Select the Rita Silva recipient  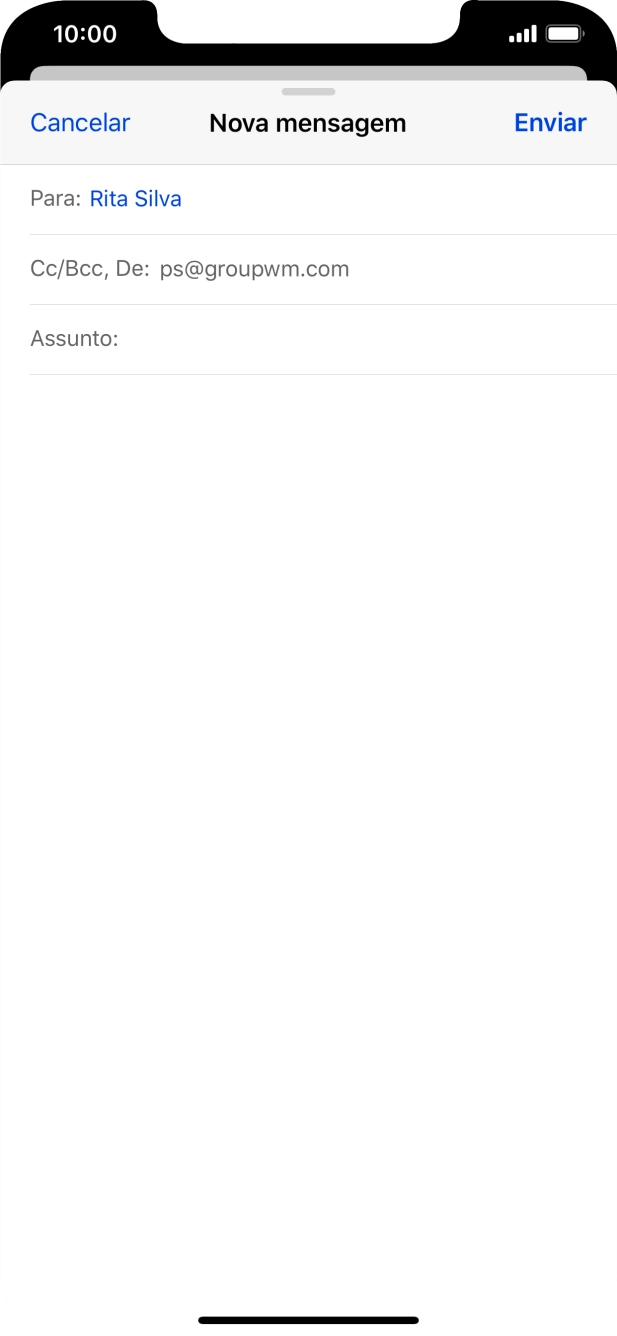click(136, 199)
